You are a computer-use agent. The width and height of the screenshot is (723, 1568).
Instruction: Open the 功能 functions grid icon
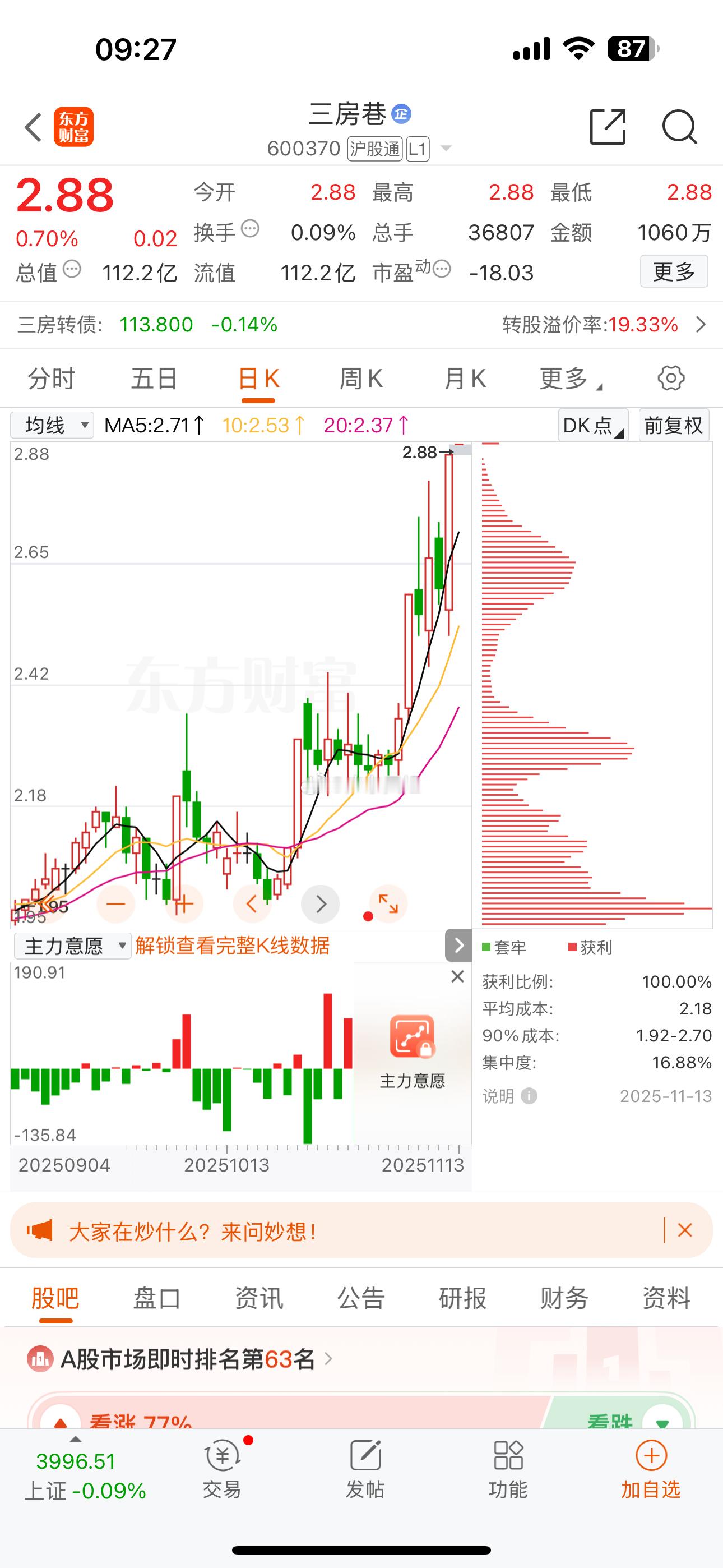[508, 1473]
